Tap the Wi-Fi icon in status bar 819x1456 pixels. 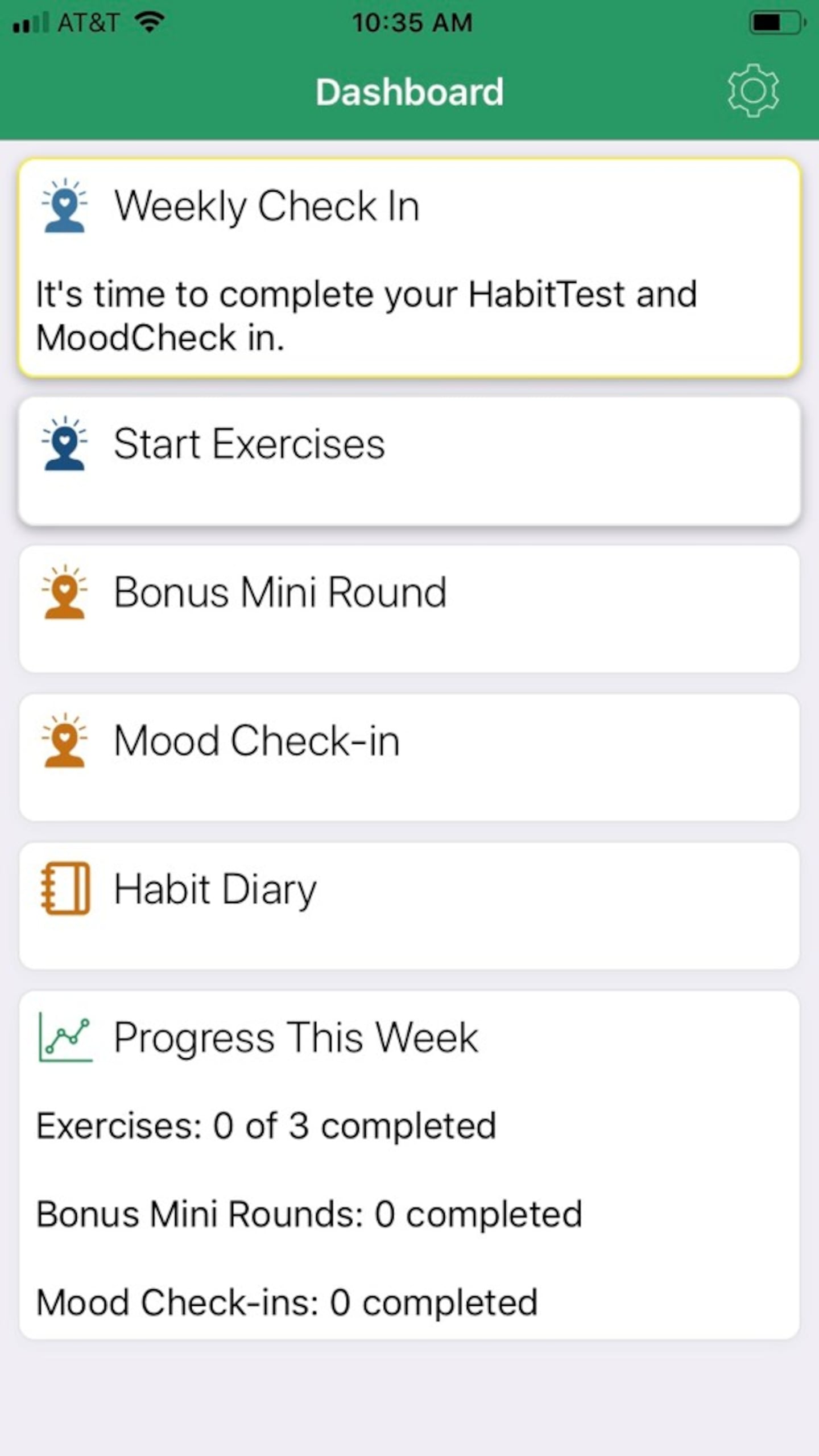pyautogui.click(x=149, y=20)
